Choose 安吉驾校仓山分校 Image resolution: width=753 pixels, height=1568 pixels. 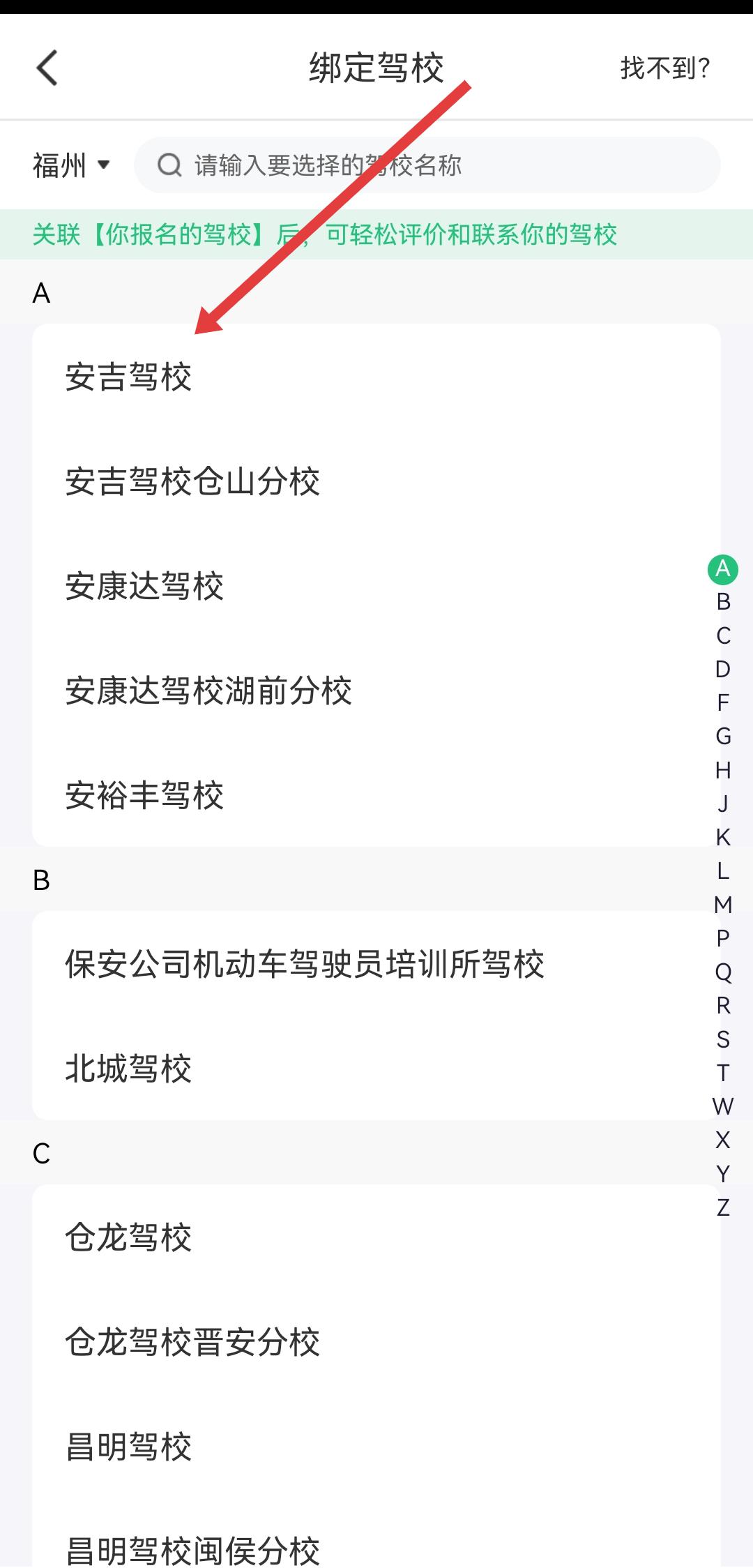[192, 481]
